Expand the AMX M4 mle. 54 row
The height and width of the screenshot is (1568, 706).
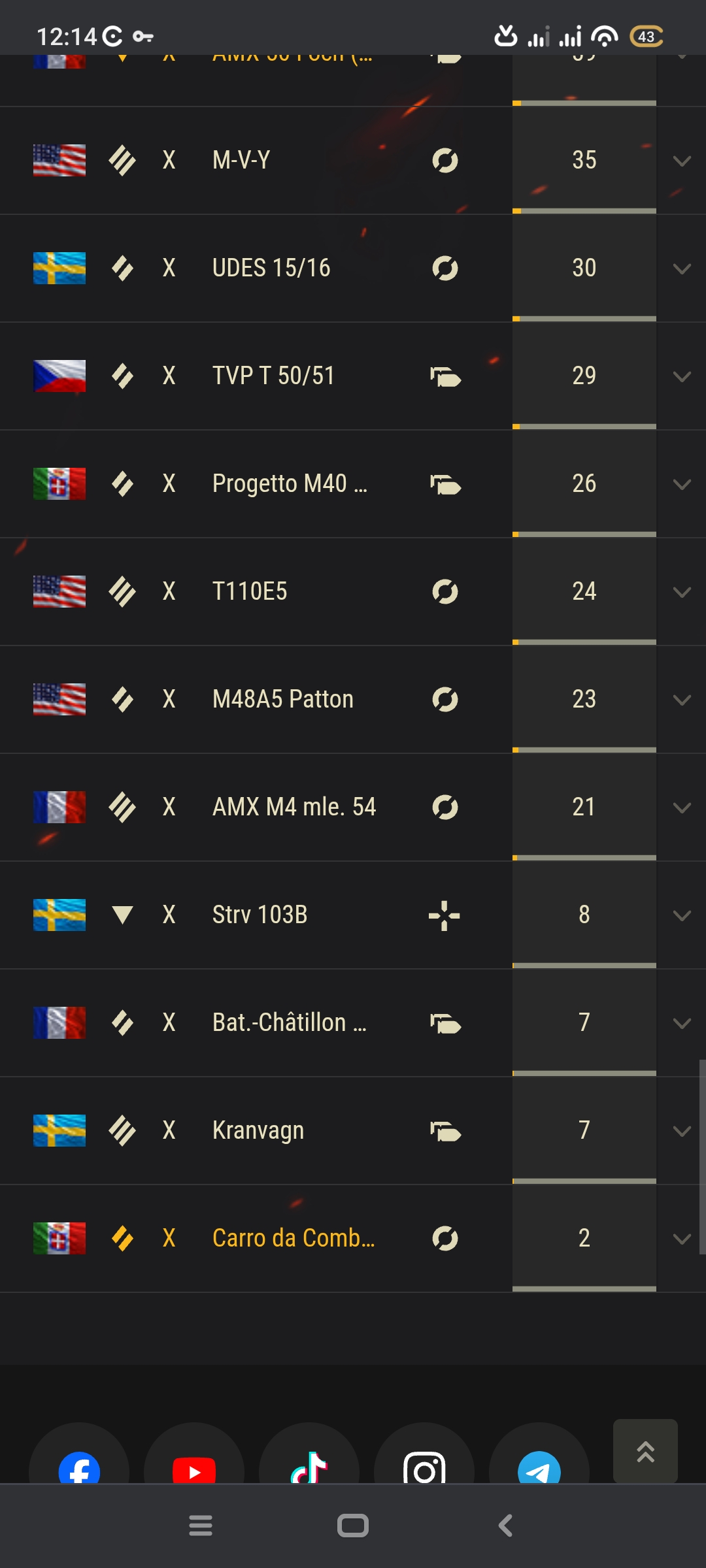(x=682, y=808)
